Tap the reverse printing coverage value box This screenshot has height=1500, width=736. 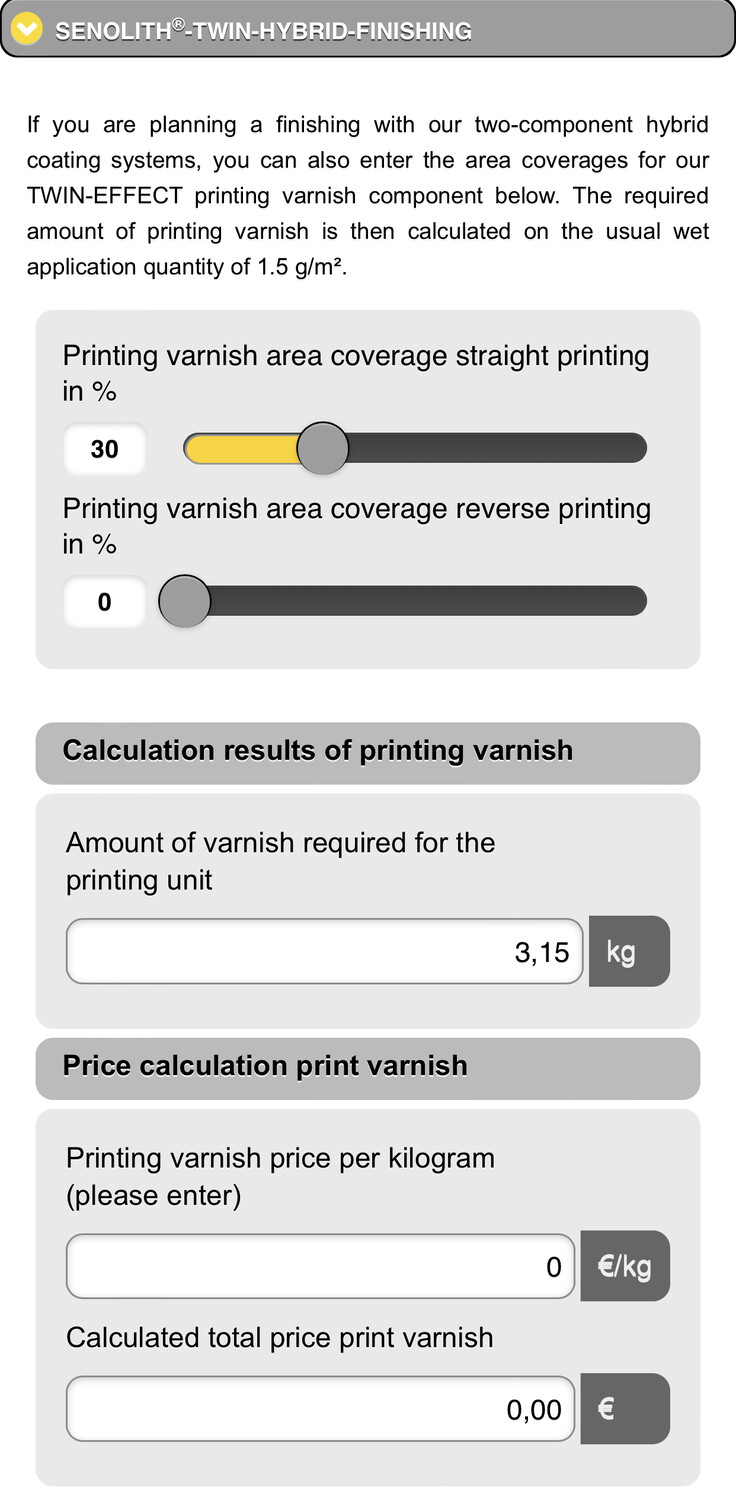(105, 602)
